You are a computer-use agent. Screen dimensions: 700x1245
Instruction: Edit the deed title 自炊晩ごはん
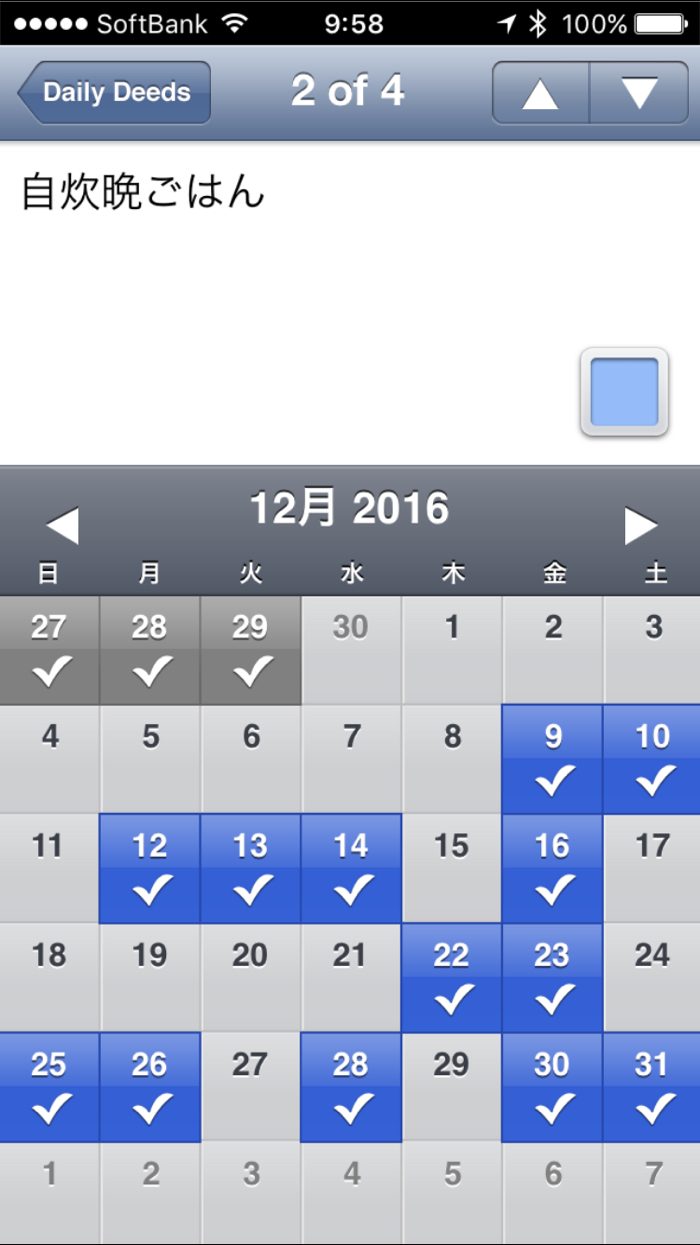tap(143, 193)
